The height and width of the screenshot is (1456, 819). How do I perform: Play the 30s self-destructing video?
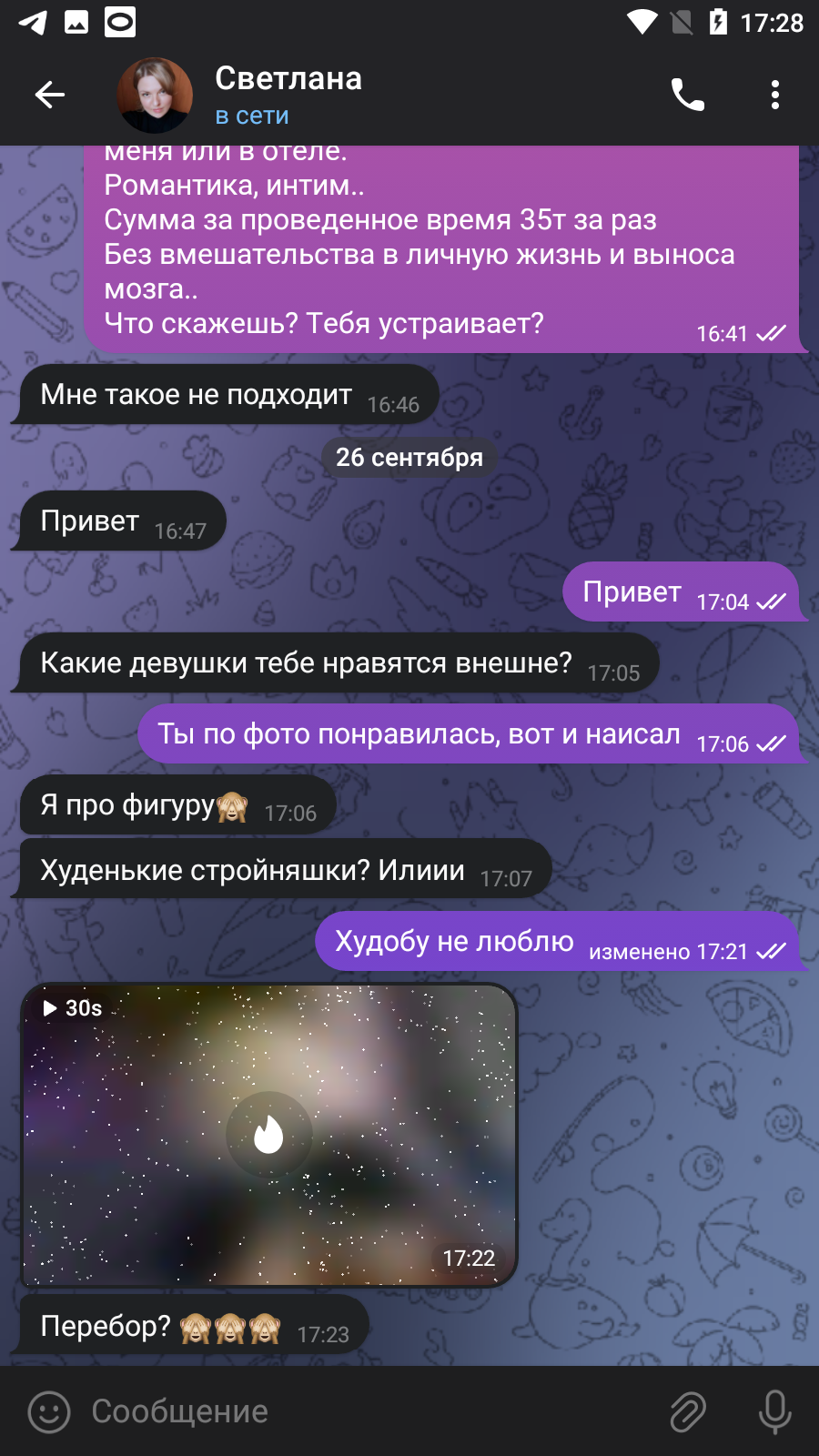pos(269,1136)
